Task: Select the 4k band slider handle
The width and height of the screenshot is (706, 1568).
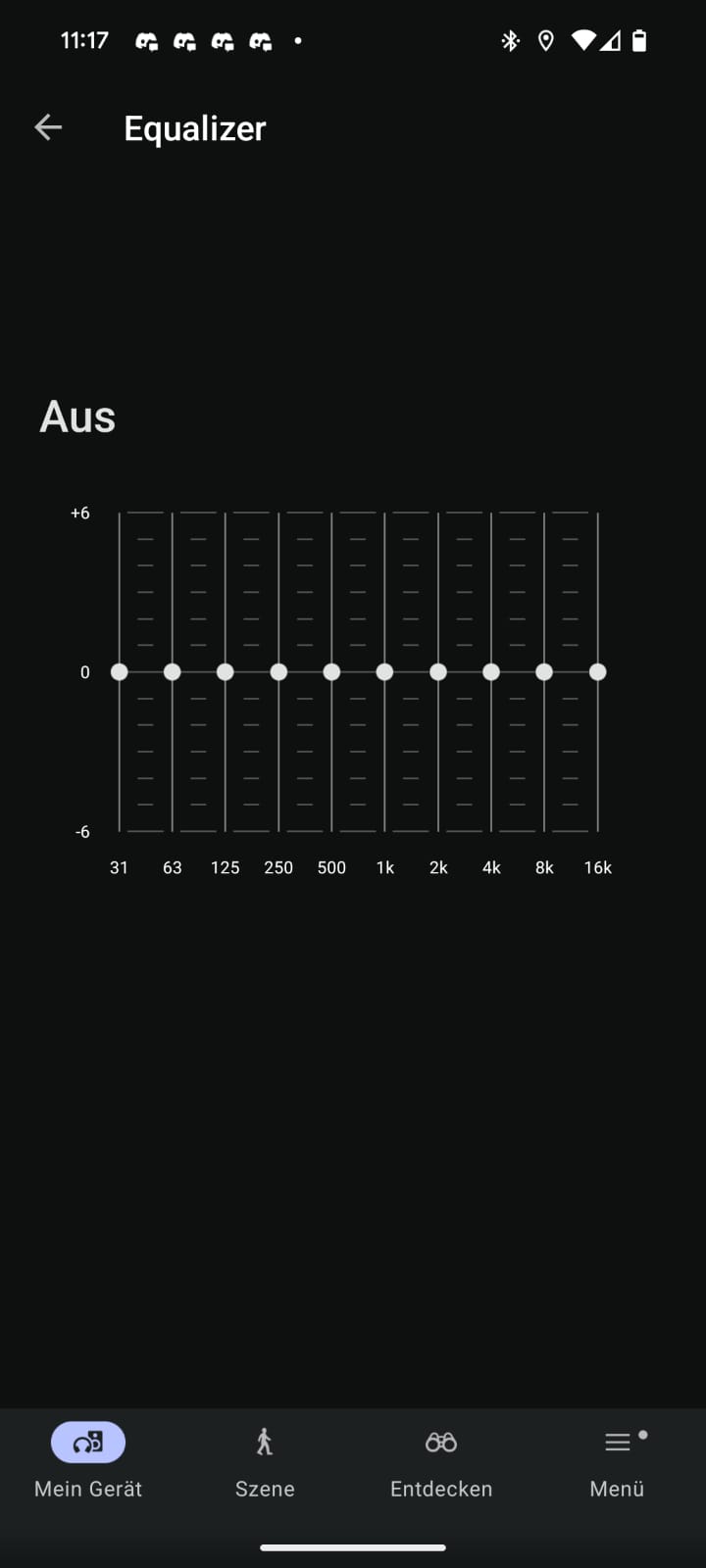Action: click(x=491, y=672)
